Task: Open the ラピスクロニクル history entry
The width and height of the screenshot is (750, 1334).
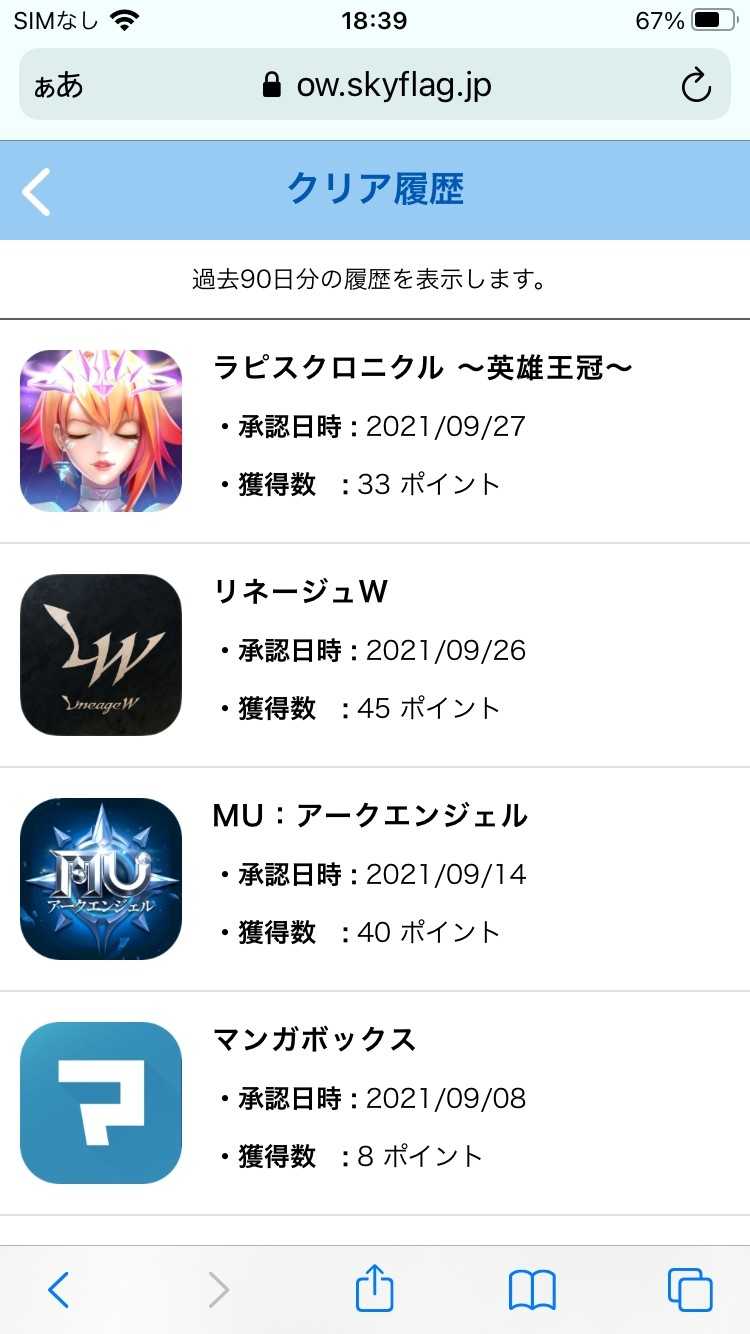Action: pyautogui.click(x=375, y=431)
